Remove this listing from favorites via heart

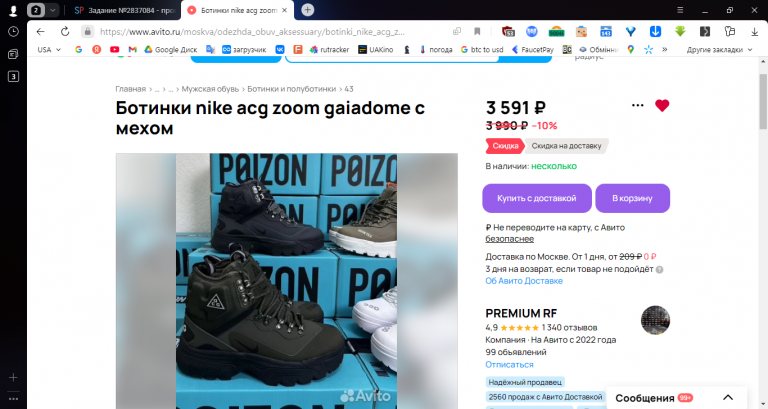click(662, 105)
